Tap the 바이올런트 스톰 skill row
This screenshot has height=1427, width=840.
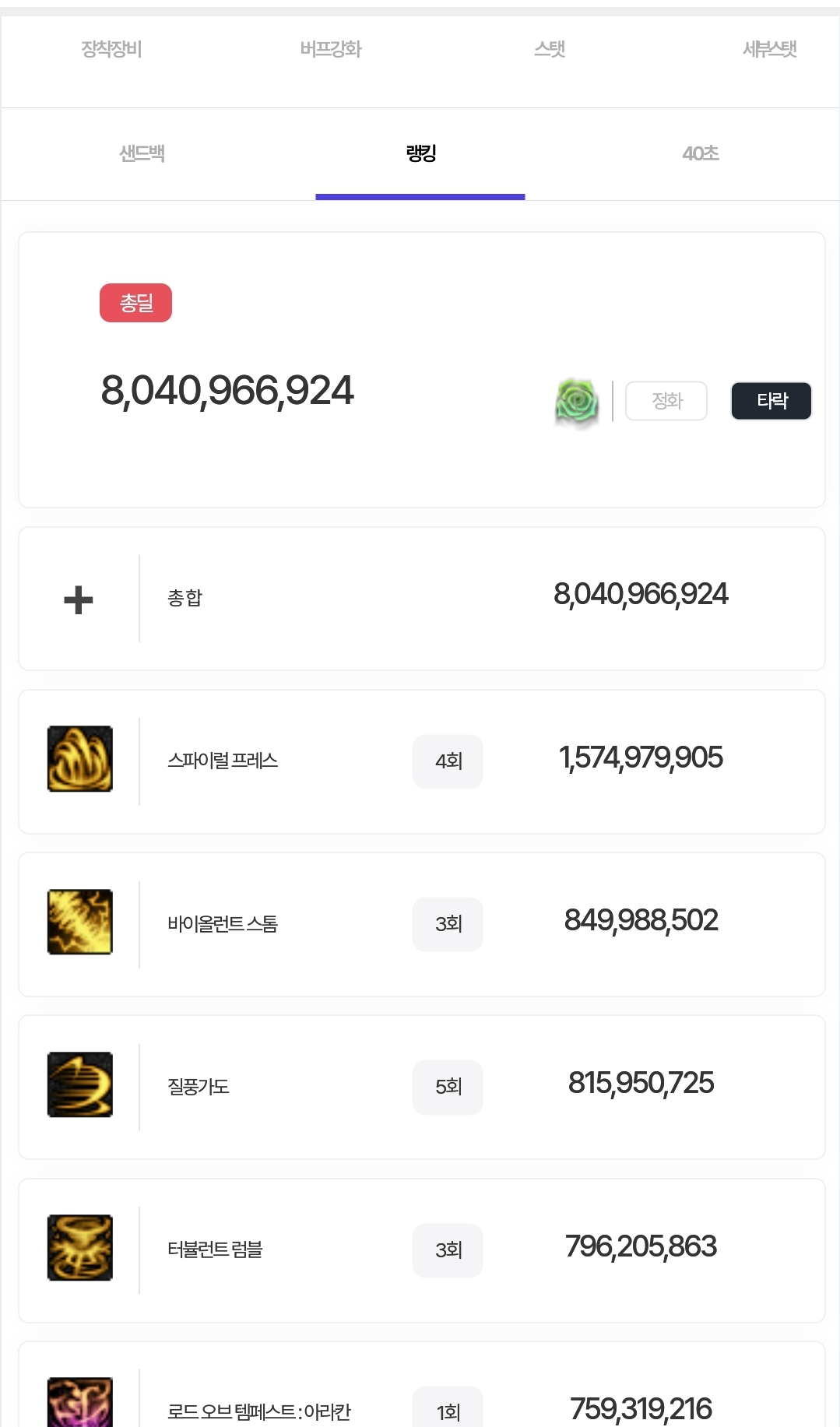(422, 924)
